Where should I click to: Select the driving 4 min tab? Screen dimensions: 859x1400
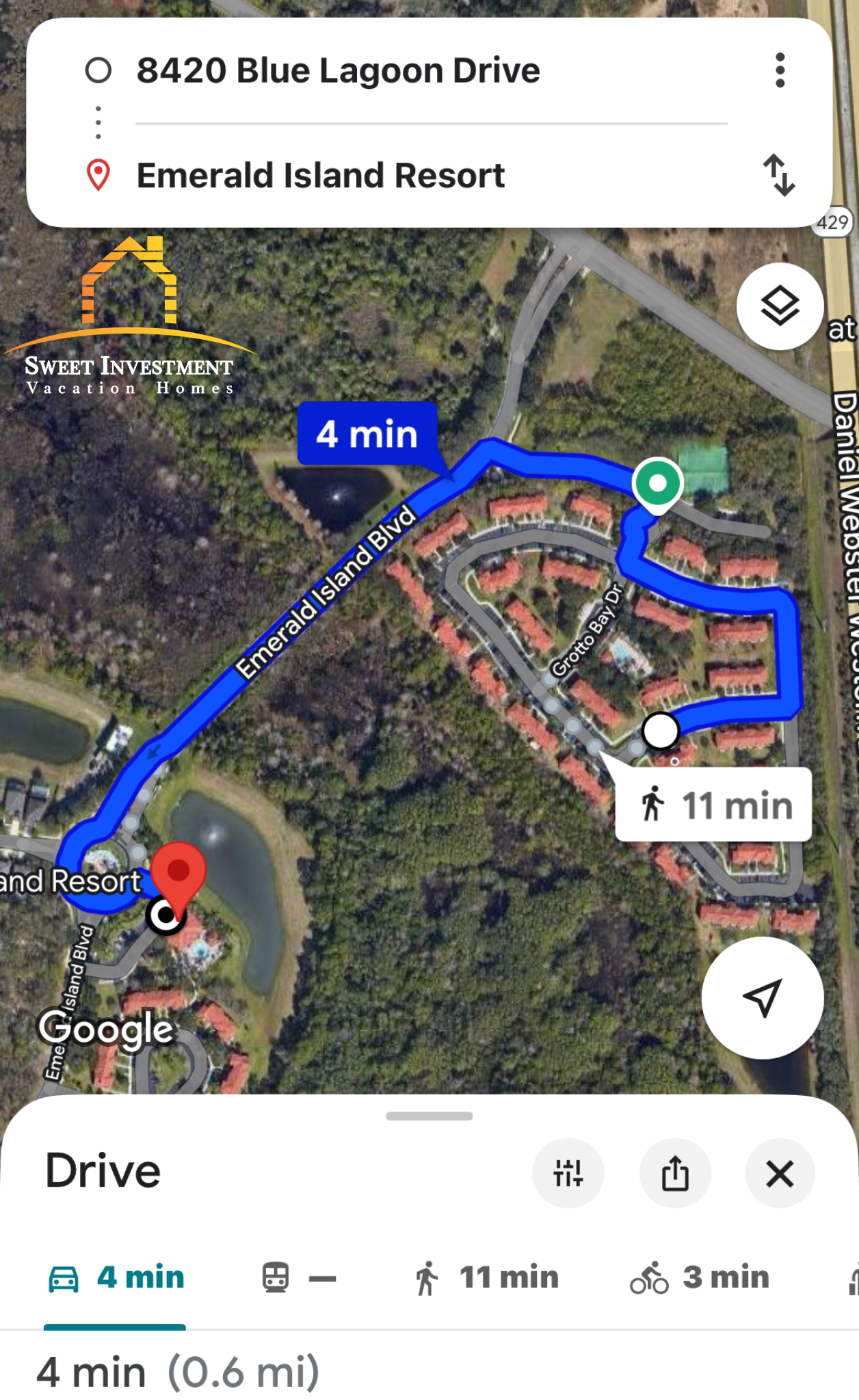point(116,1278)
